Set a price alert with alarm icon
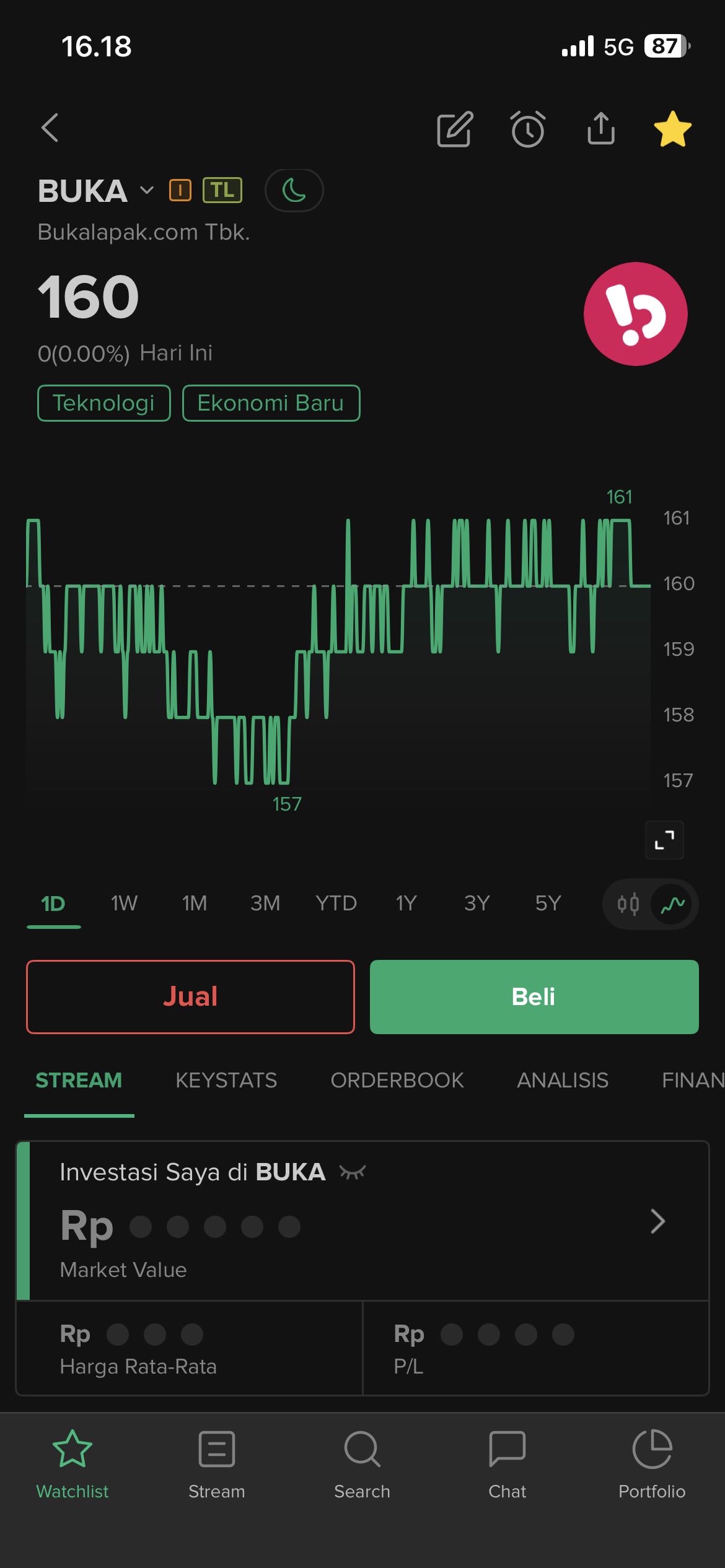The width and height of the screenshot is (725, 1568). [x=528, y=129]
